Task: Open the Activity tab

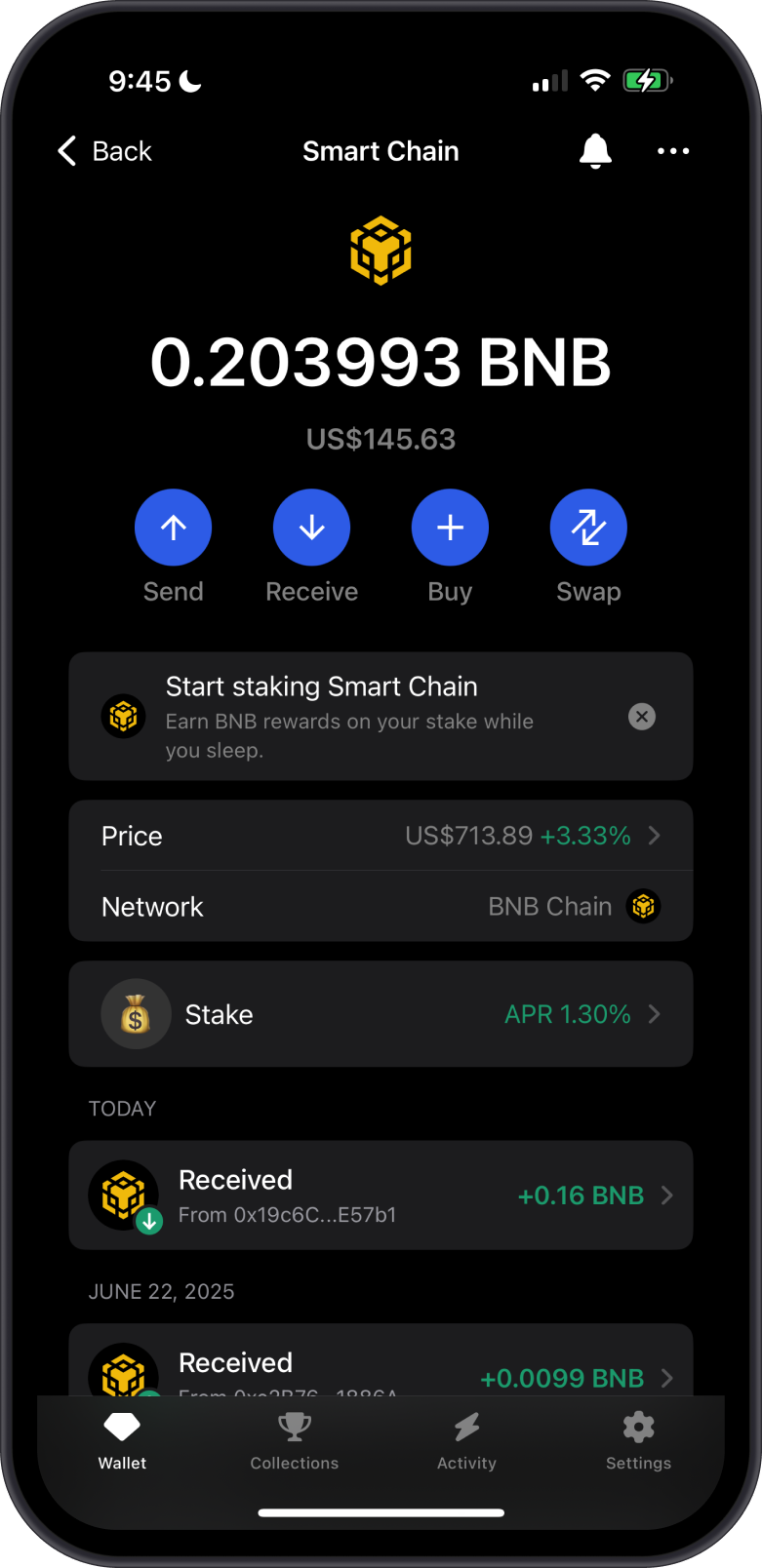Action: tap(466, 1441)
